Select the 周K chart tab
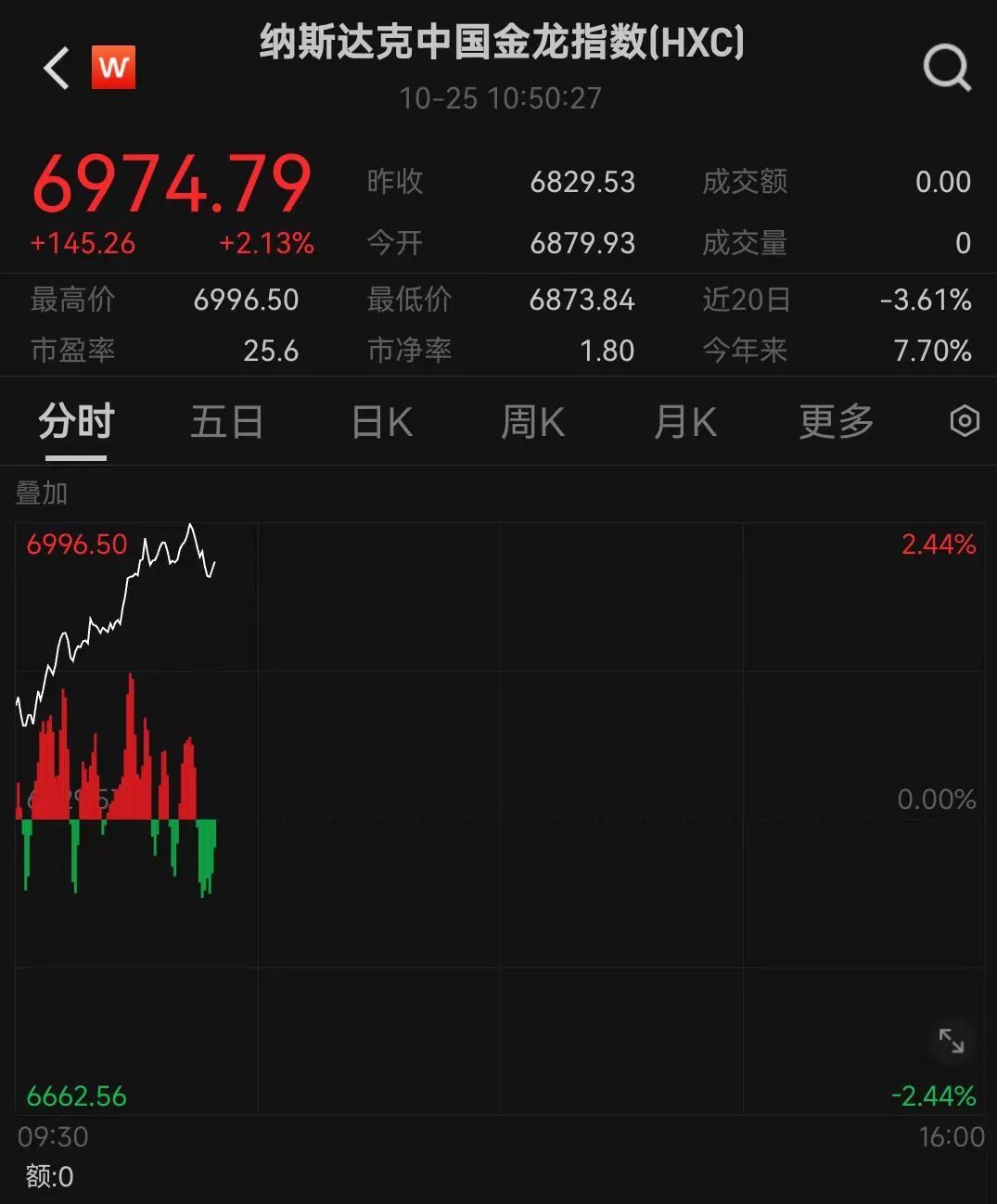Viewport: 997px width, 1204px height. click(532, 422)
